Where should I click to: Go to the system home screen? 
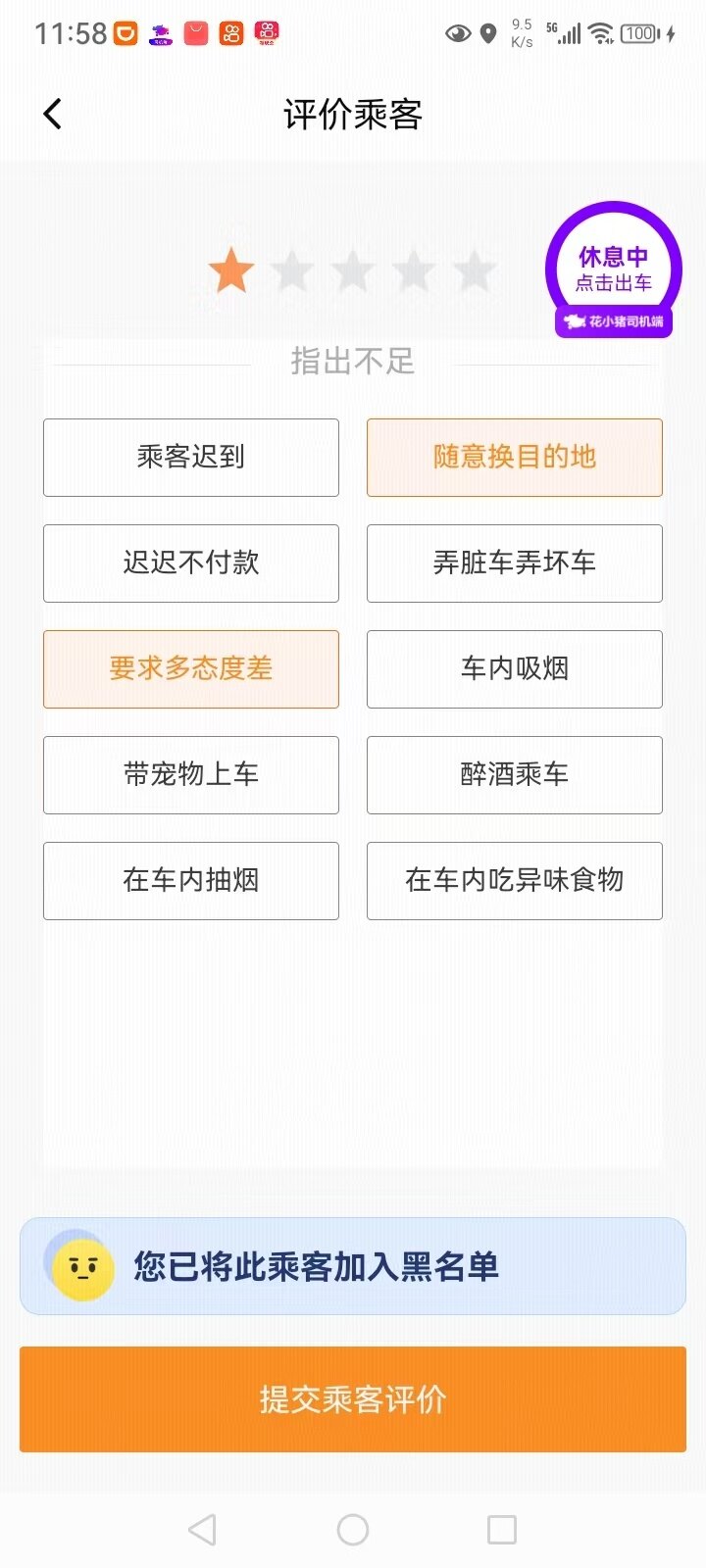click(x=353, y=1530)
